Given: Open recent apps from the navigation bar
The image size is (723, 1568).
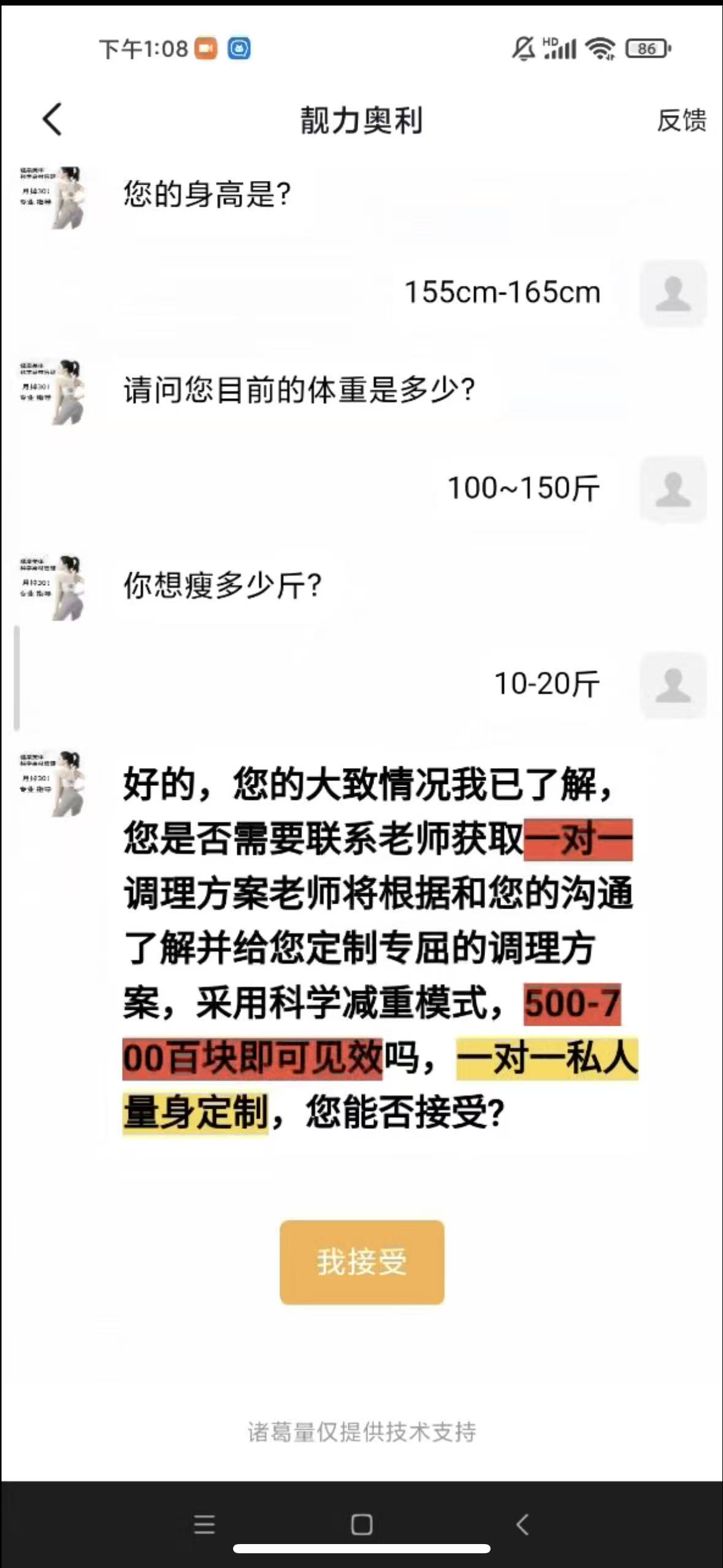Looking at the screenshot, I should [204, 1524].
